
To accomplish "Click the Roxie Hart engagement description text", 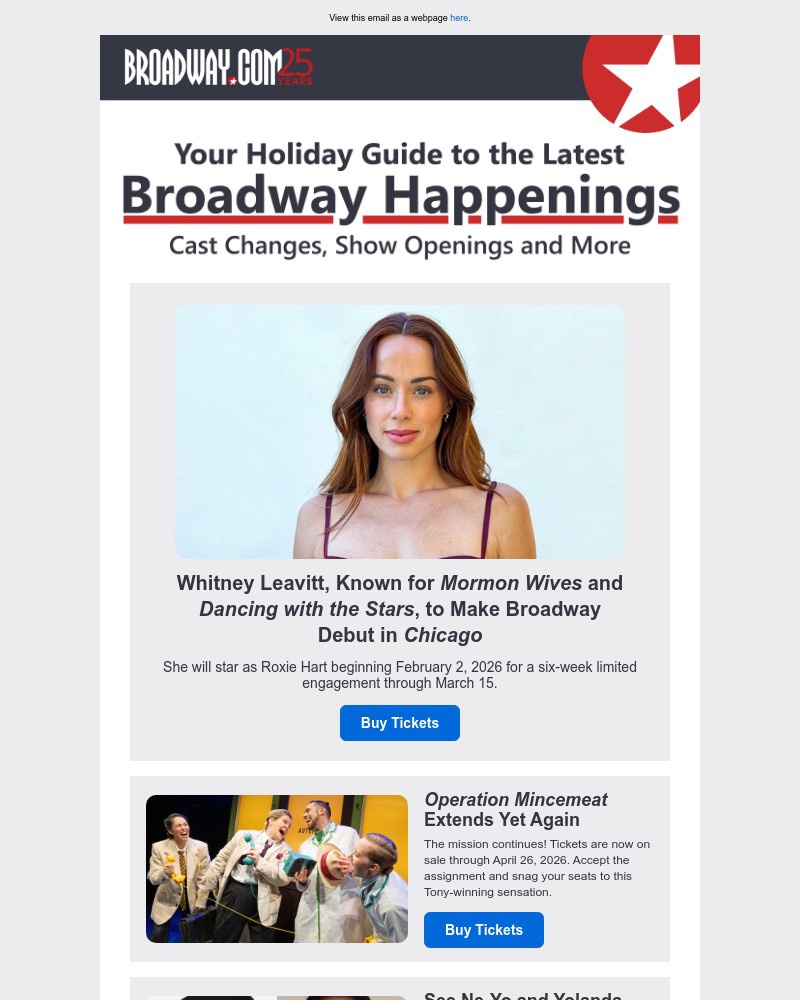I will 400,675.
